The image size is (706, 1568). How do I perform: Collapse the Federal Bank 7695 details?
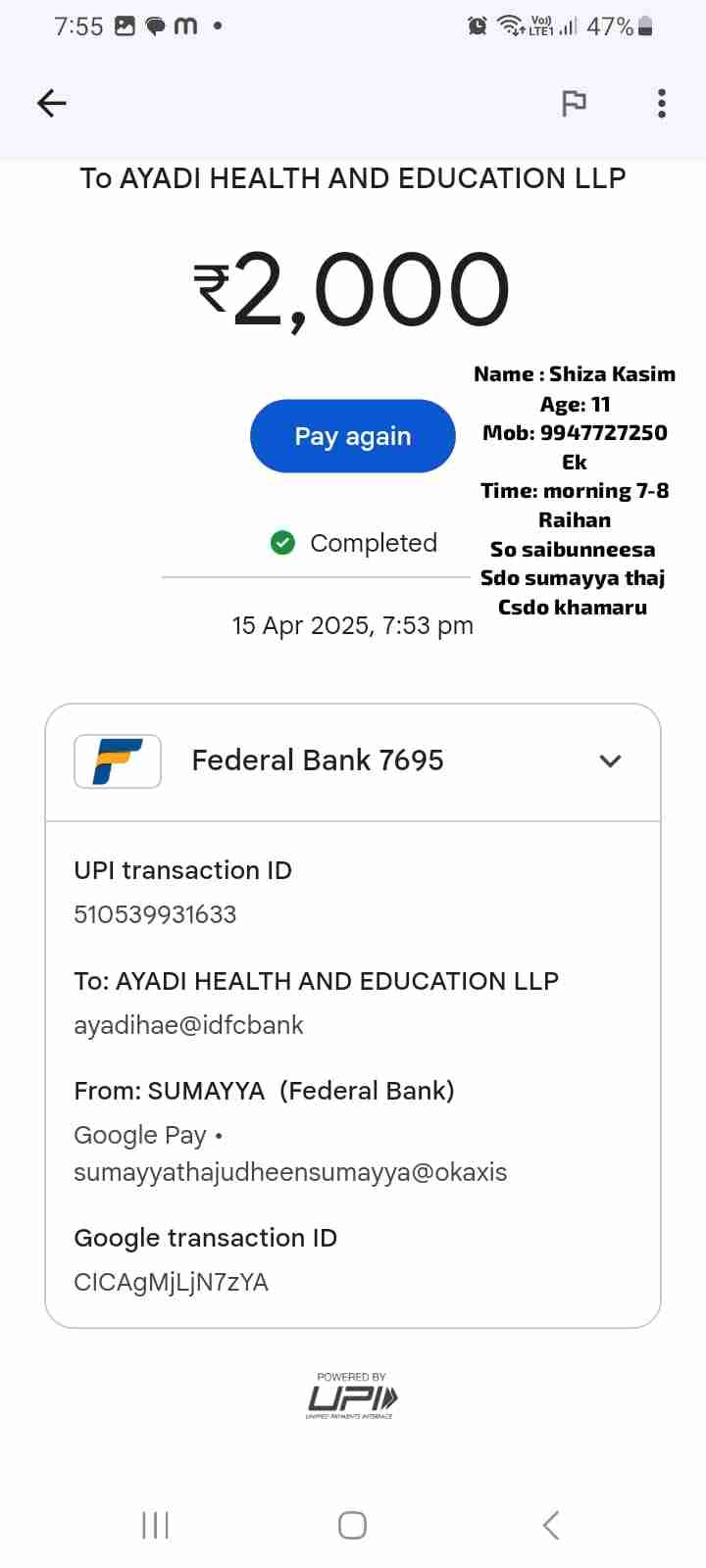(610, 760)
